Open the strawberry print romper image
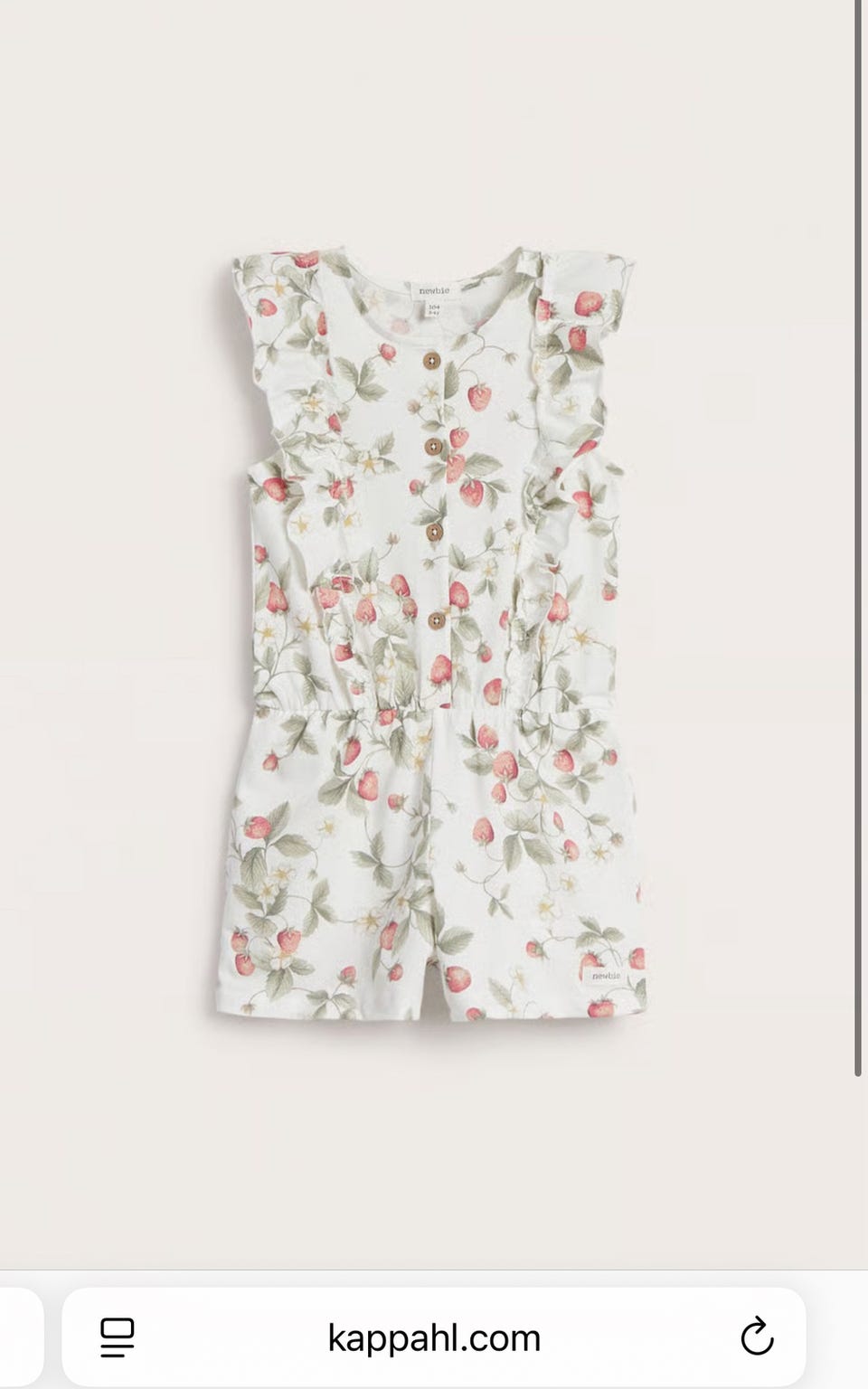 (x=439, y=633)
